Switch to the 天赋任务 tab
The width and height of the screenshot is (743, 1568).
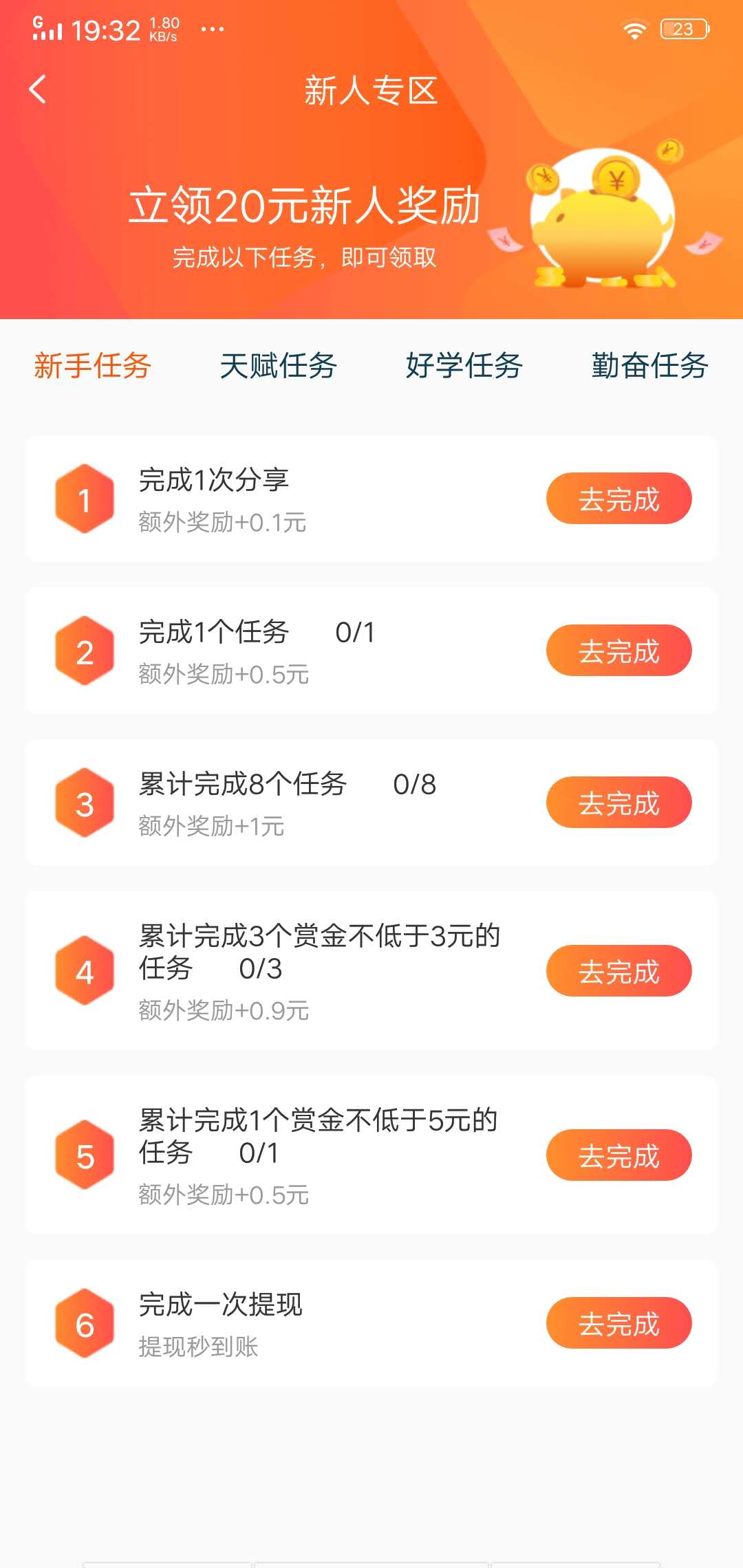[x=279, y=367]
